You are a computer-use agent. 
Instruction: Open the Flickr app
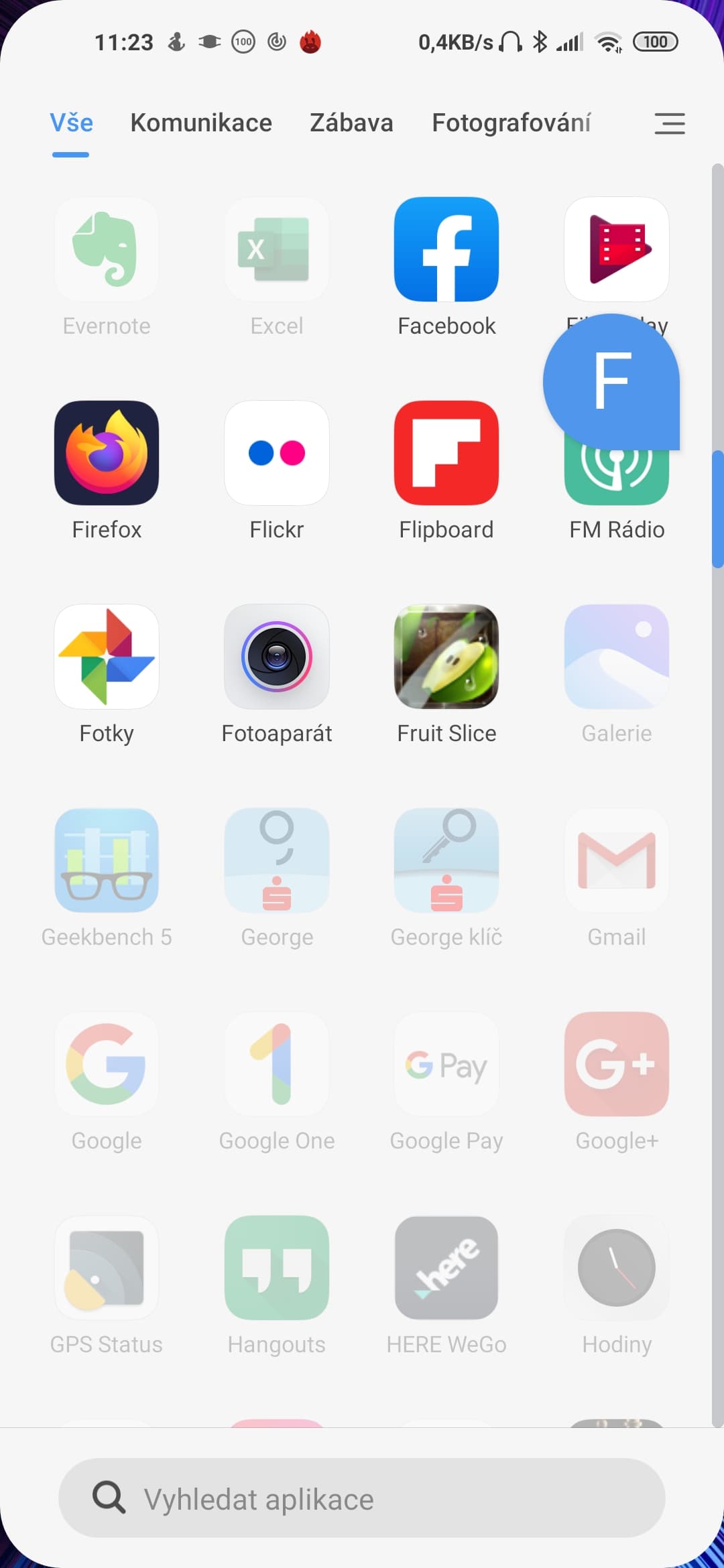[x=277, y=454]
